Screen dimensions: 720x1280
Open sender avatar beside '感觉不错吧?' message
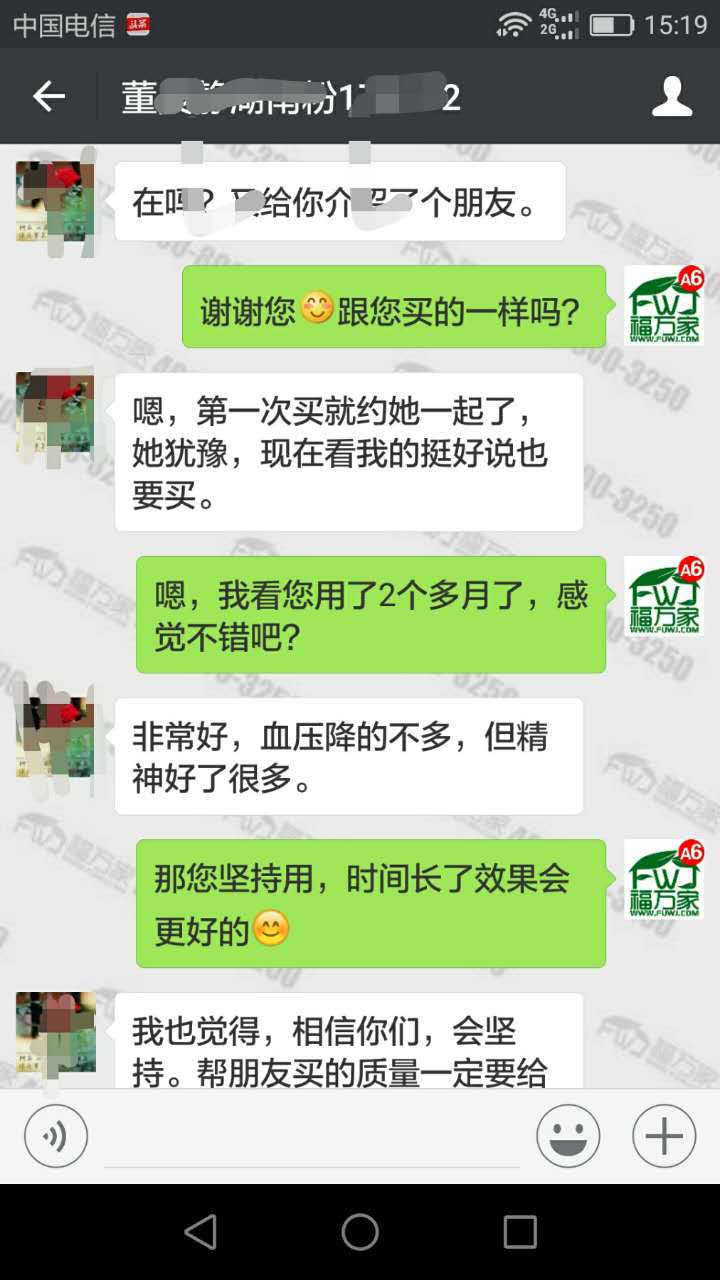click(x=664, y=596)
